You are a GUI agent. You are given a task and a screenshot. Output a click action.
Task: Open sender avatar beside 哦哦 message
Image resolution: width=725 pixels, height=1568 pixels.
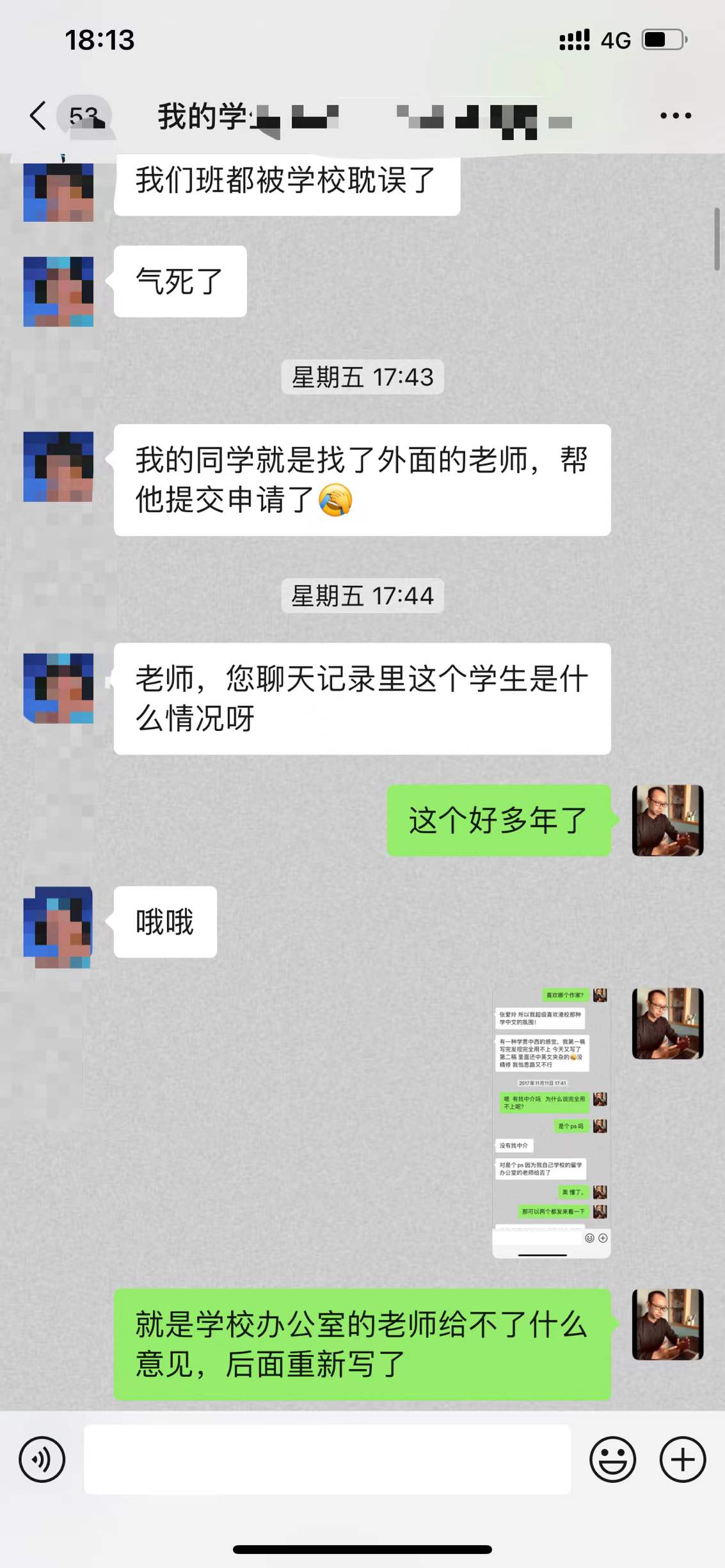click(x=58, y=926)
